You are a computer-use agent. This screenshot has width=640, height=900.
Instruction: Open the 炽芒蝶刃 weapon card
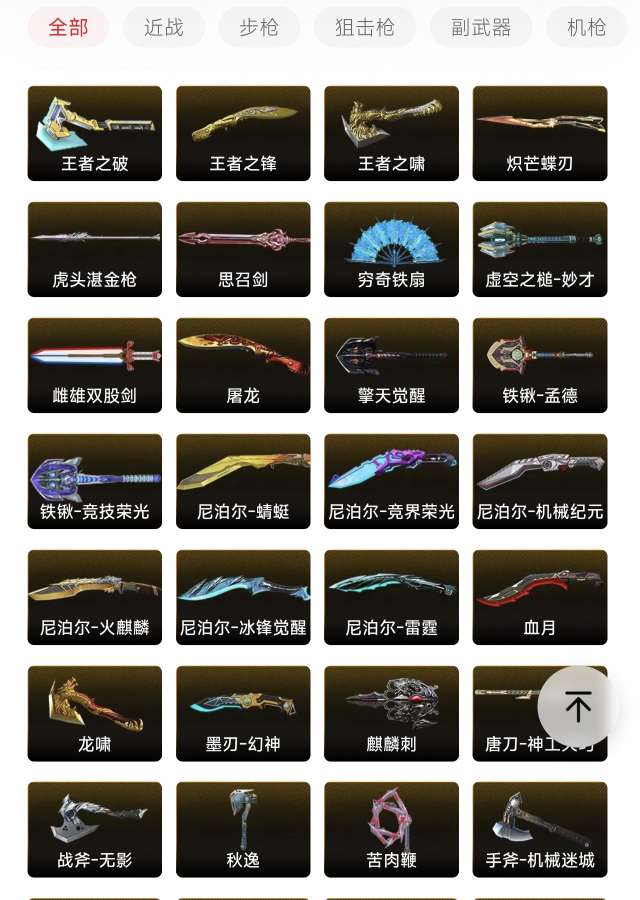540,133
